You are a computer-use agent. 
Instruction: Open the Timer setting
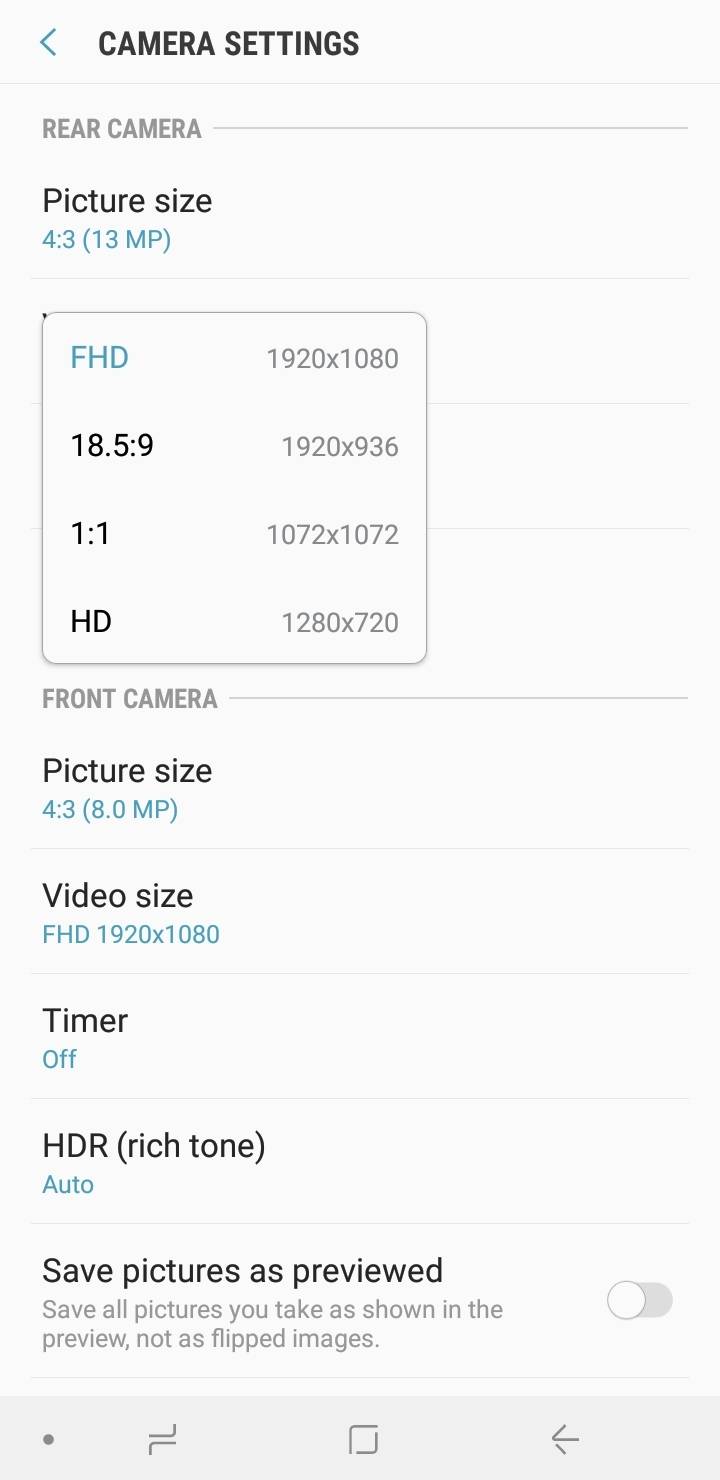click(360, 1038)
